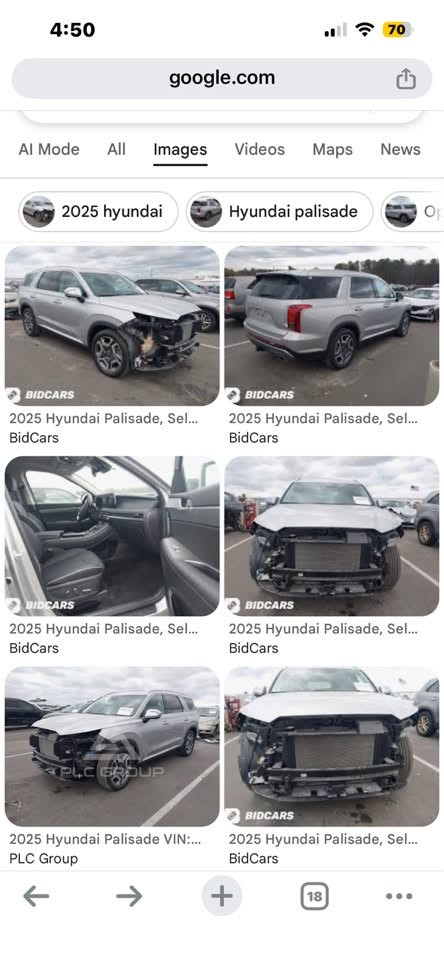Screen dimensions: 444x960
Task: Share this page from the address bar
Action: pos(405,78)
